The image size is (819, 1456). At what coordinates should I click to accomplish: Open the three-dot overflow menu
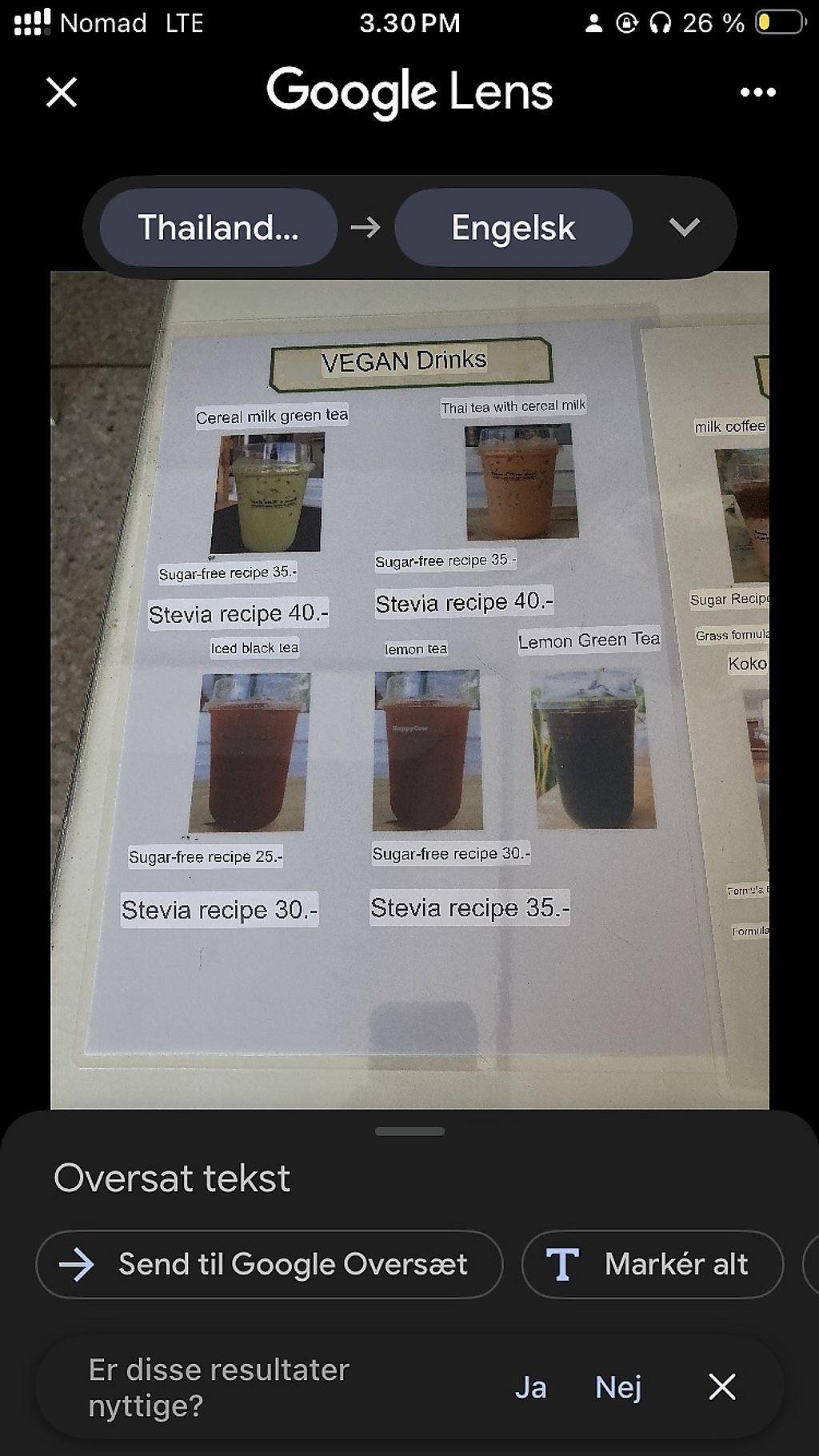click(757, 93)
